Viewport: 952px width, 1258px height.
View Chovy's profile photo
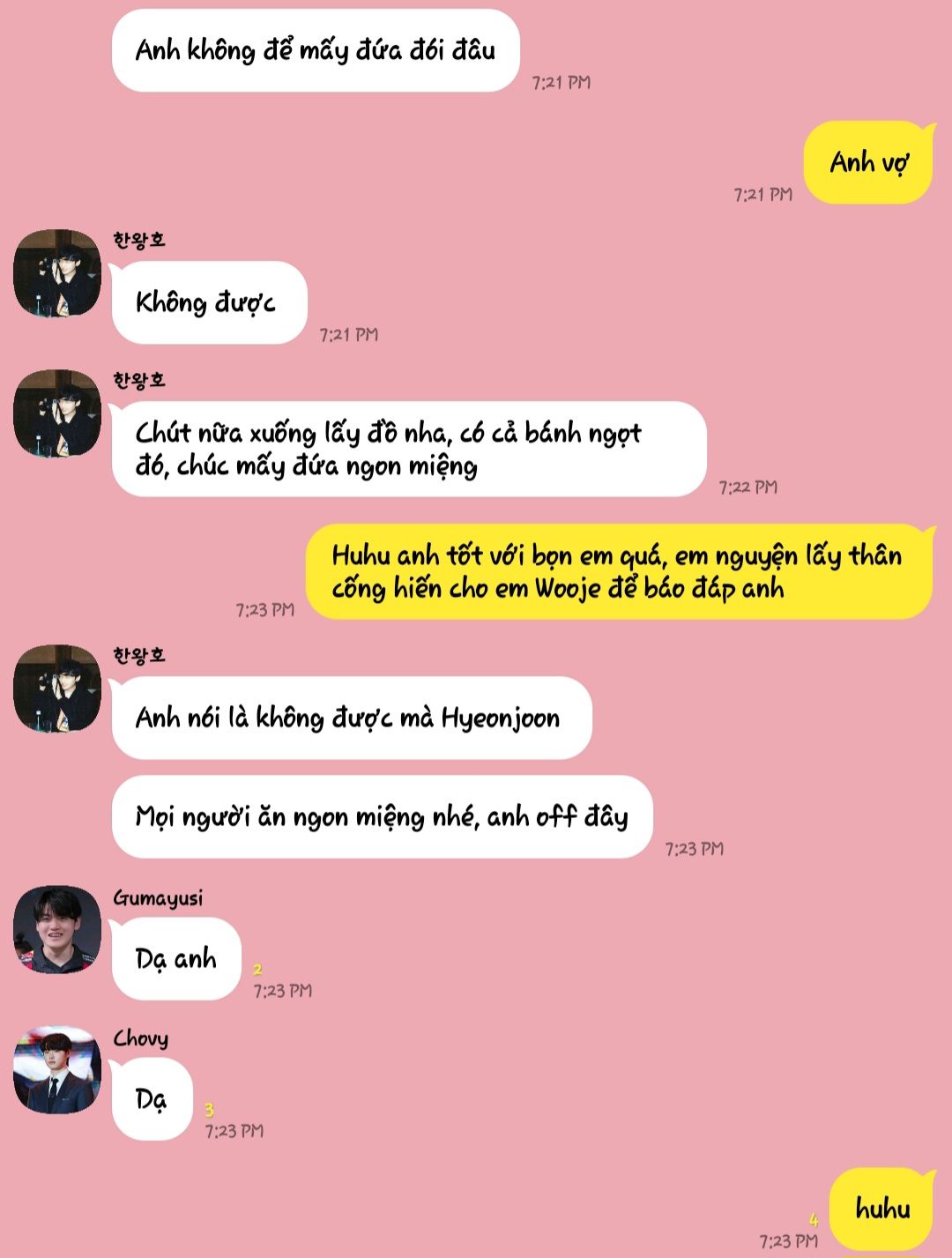pos(57,1069)
